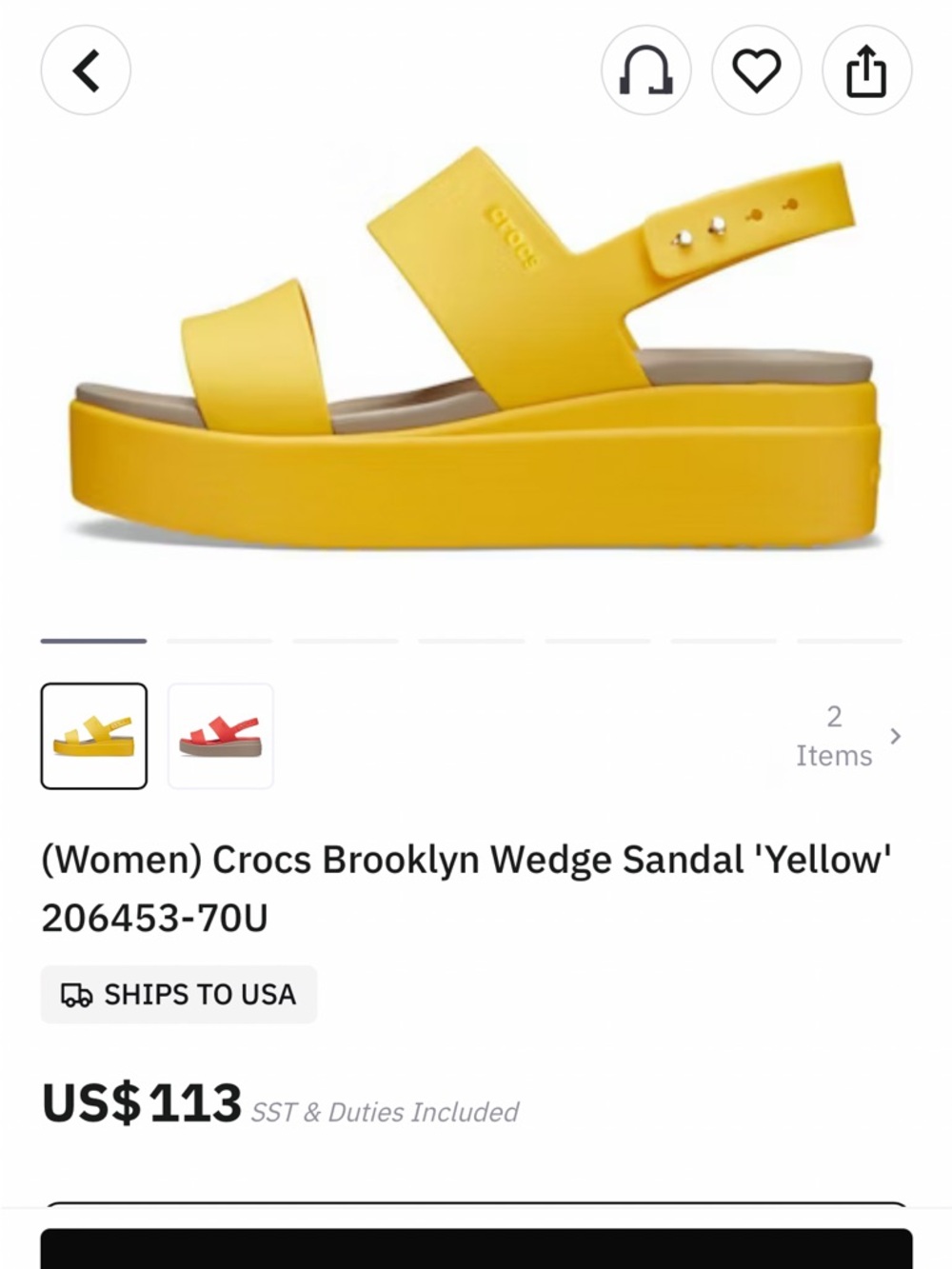Viewport: 952px width, 1269px height.
Task: Click the truck icon in shipping badge
Action: 74,995
